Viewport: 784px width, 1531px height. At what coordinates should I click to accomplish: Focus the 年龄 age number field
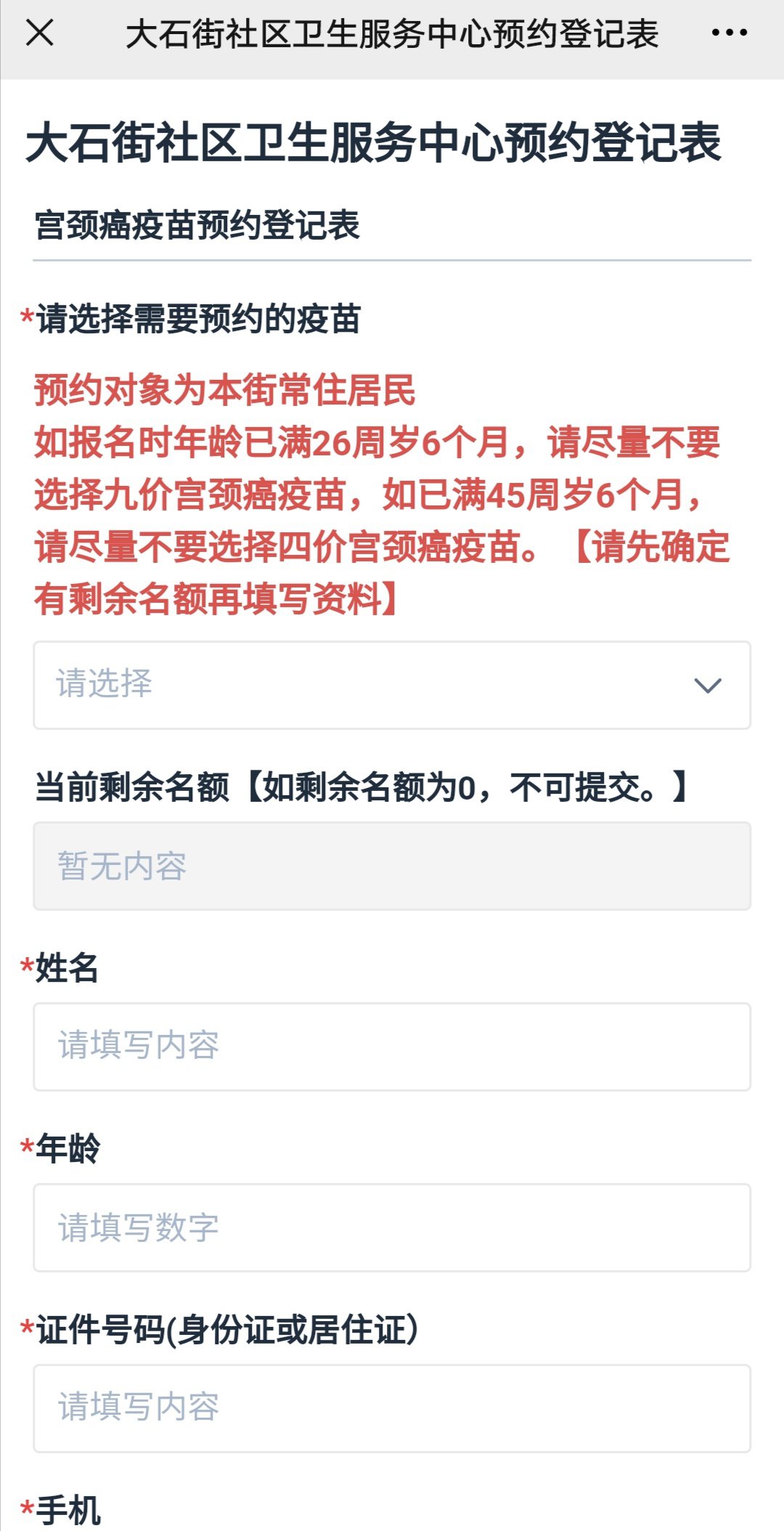point(392,1227)
